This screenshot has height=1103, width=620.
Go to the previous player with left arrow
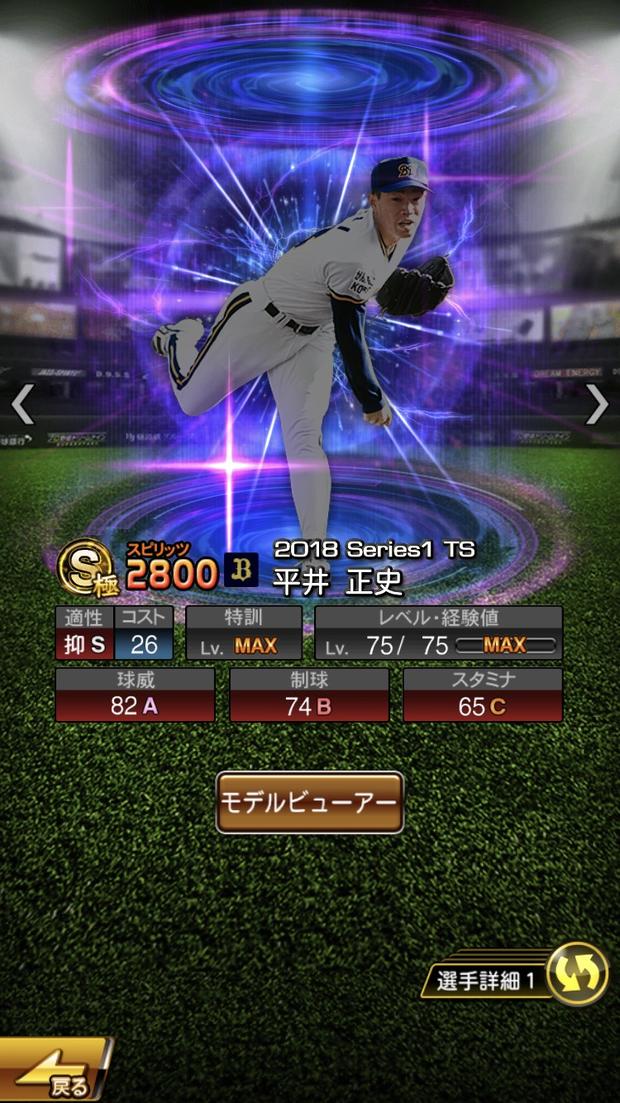[x=23, y=404]
